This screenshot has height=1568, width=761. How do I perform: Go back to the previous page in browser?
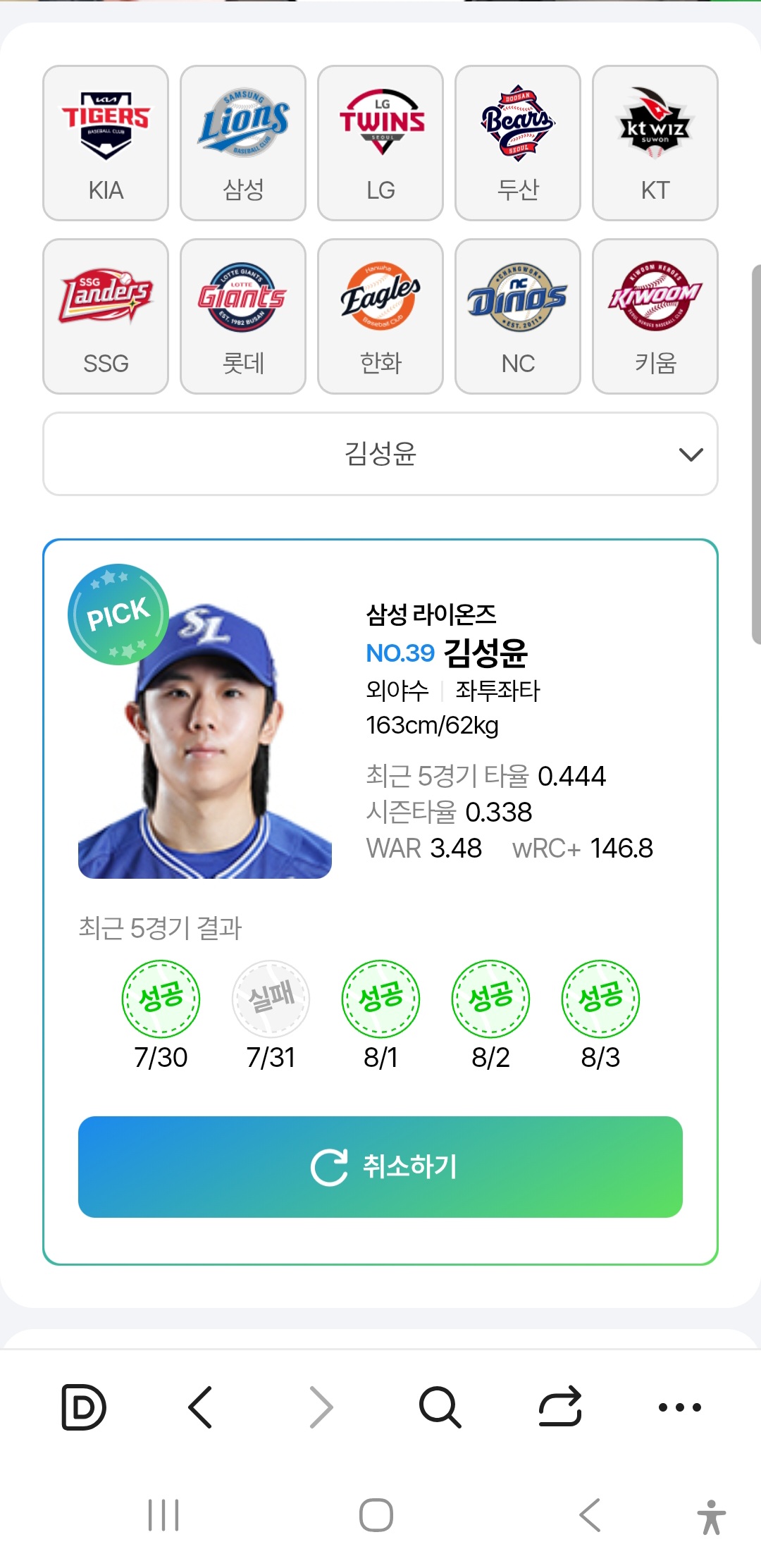[x=201, y=1407]
